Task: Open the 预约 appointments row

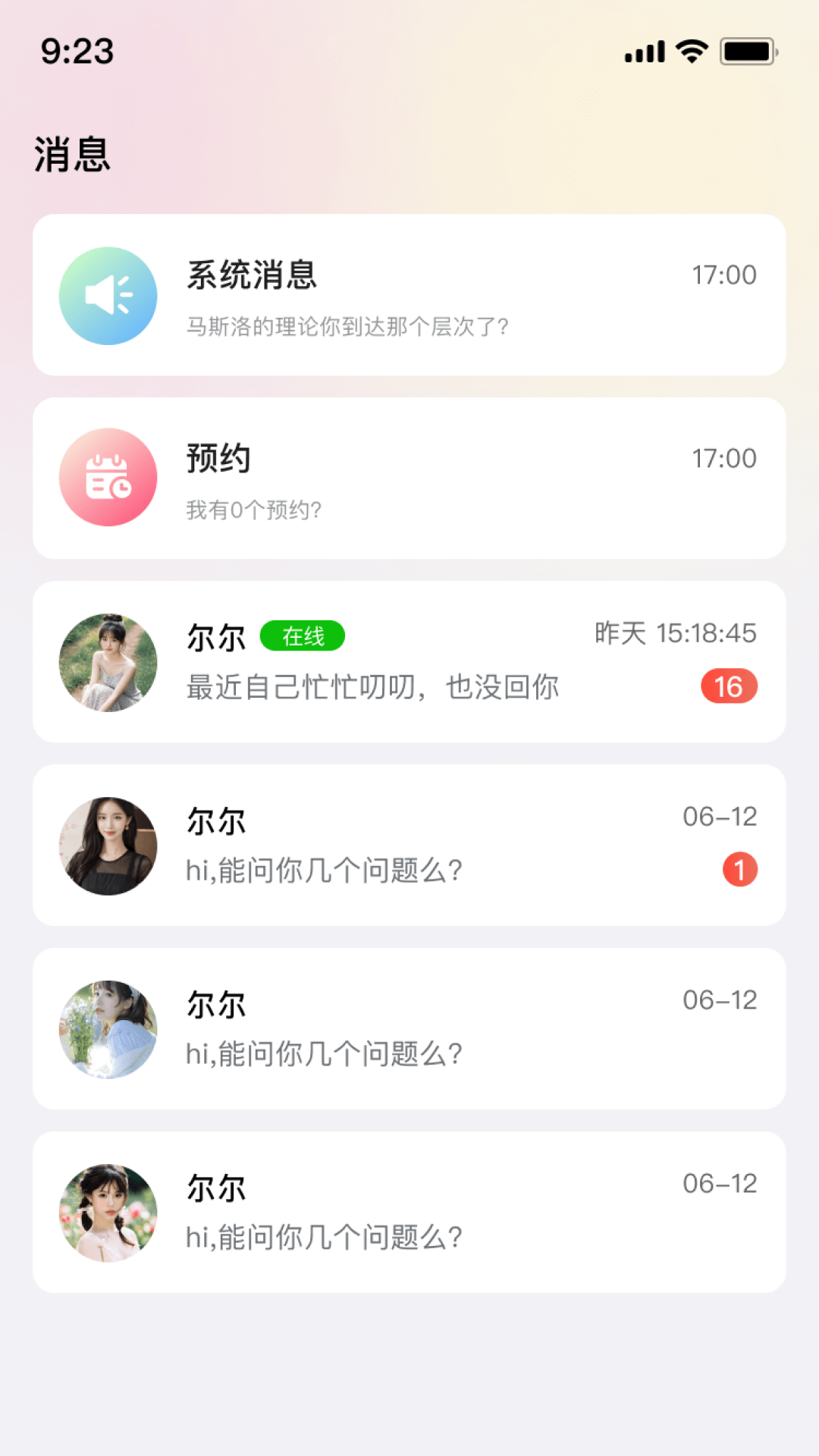Action: click(x=409, y=479)
